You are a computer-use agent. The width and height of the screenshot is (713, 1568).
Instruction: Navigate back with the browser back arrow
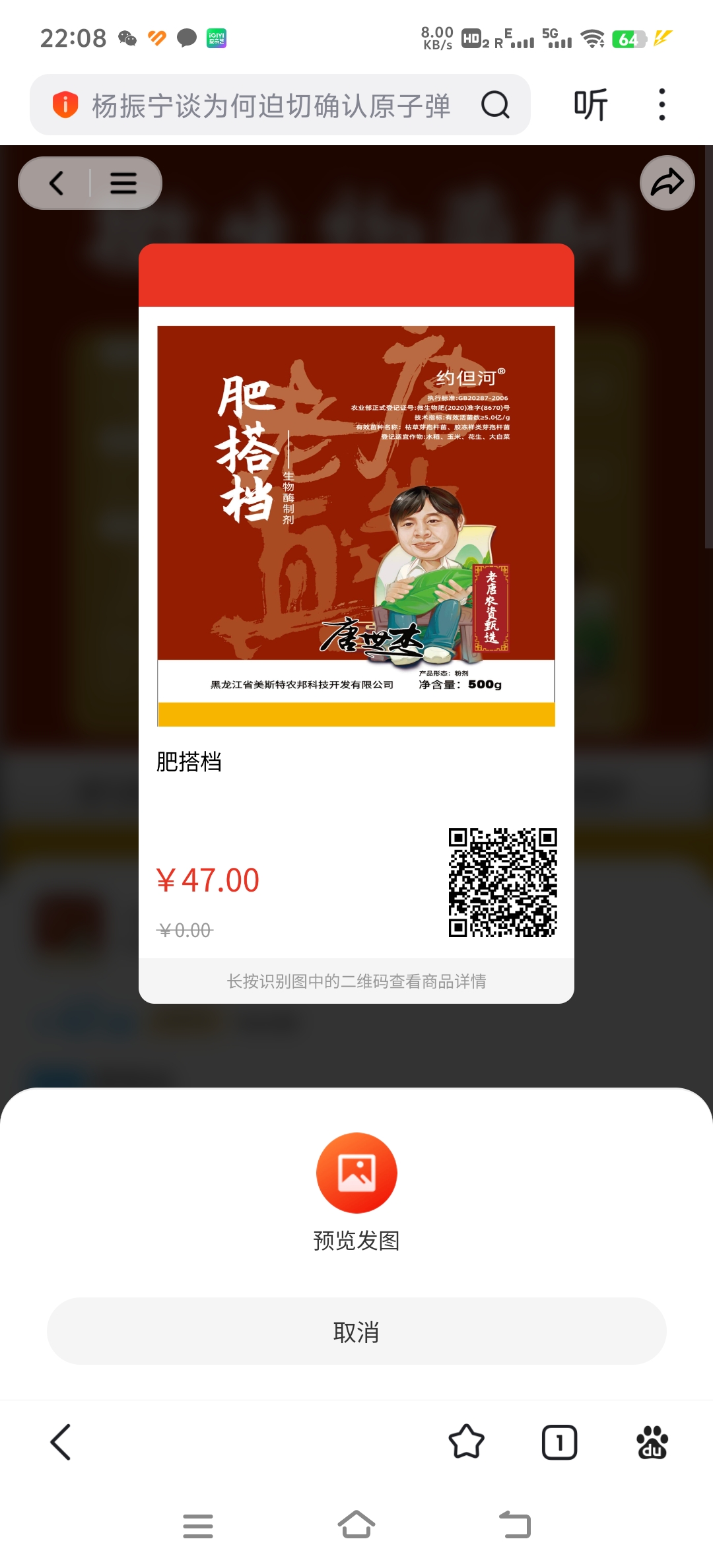coord(61,1442)
